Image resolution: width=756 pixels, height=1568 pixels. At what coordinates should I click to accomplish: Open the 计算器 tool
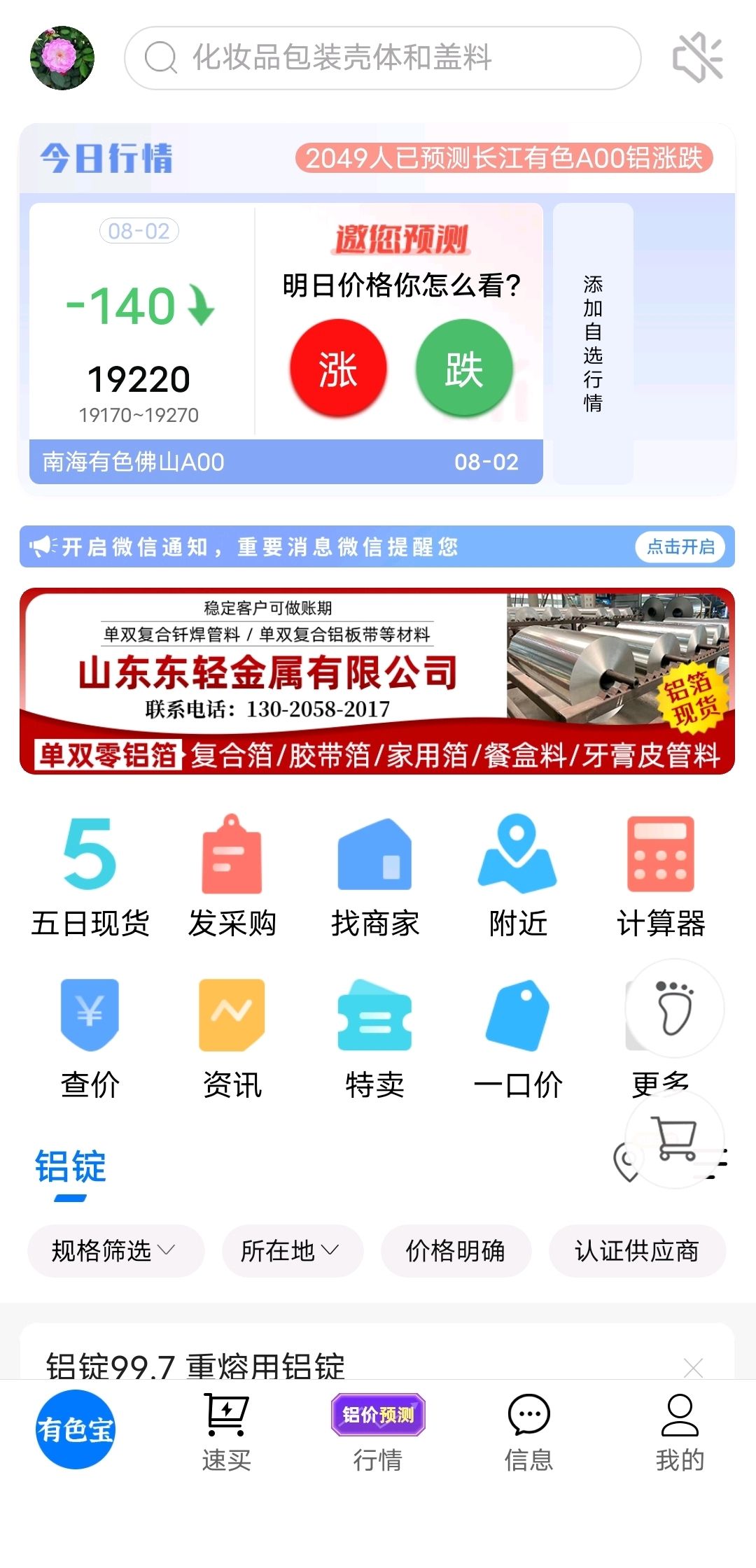pyautogui.click(x=661, y=877)
